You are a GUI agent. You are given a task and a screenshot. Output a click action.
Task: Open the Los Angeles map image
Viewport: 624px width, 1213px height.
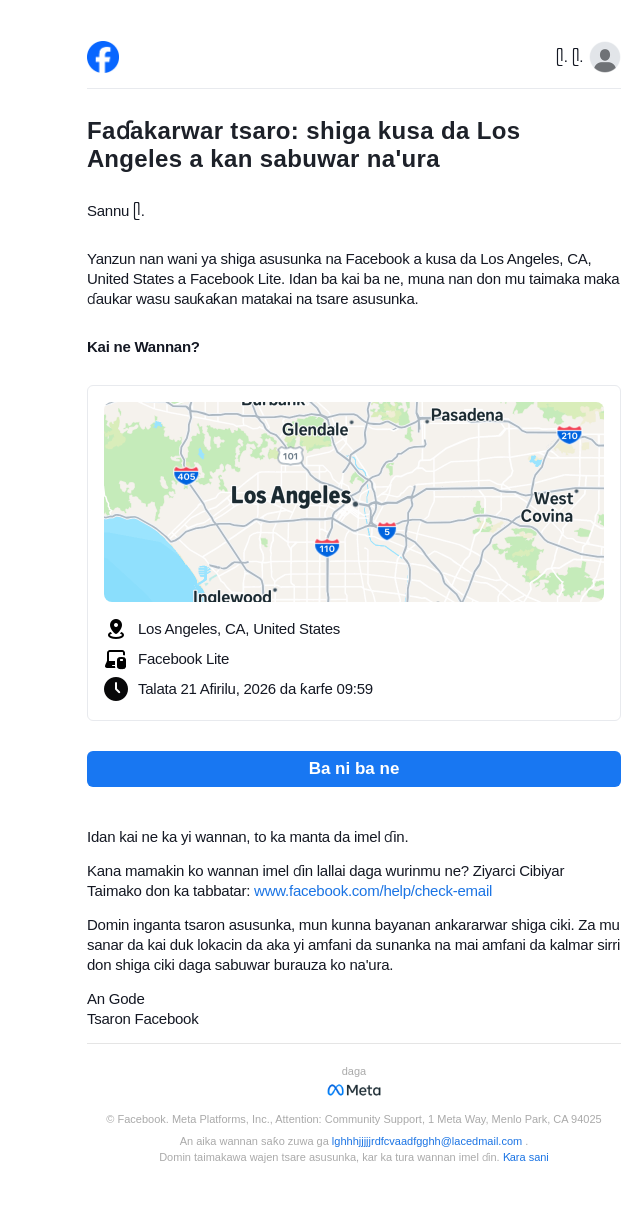click(353, 501)
